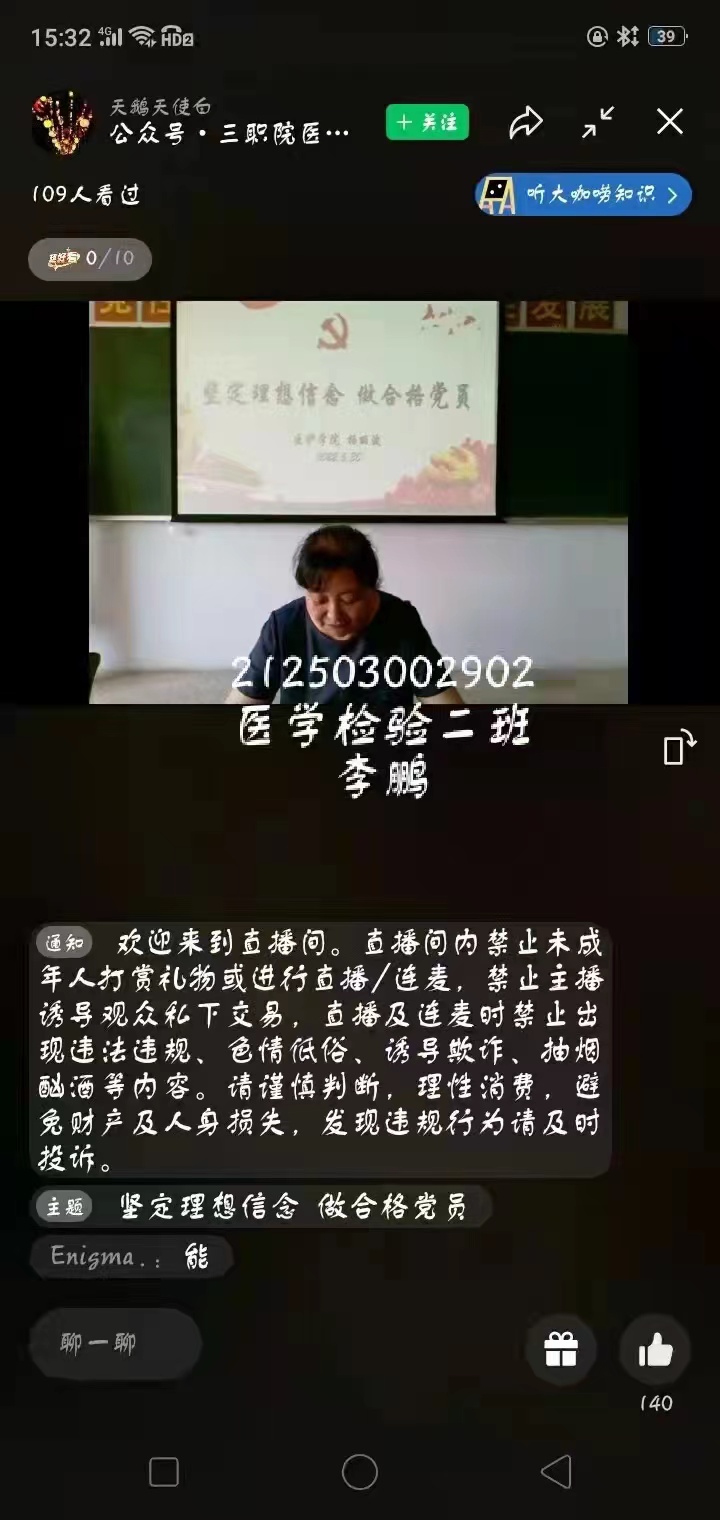The height and width of the screenshot is (1520, 720).
Task: Share this live stream
Action: [x=525, y=122]
